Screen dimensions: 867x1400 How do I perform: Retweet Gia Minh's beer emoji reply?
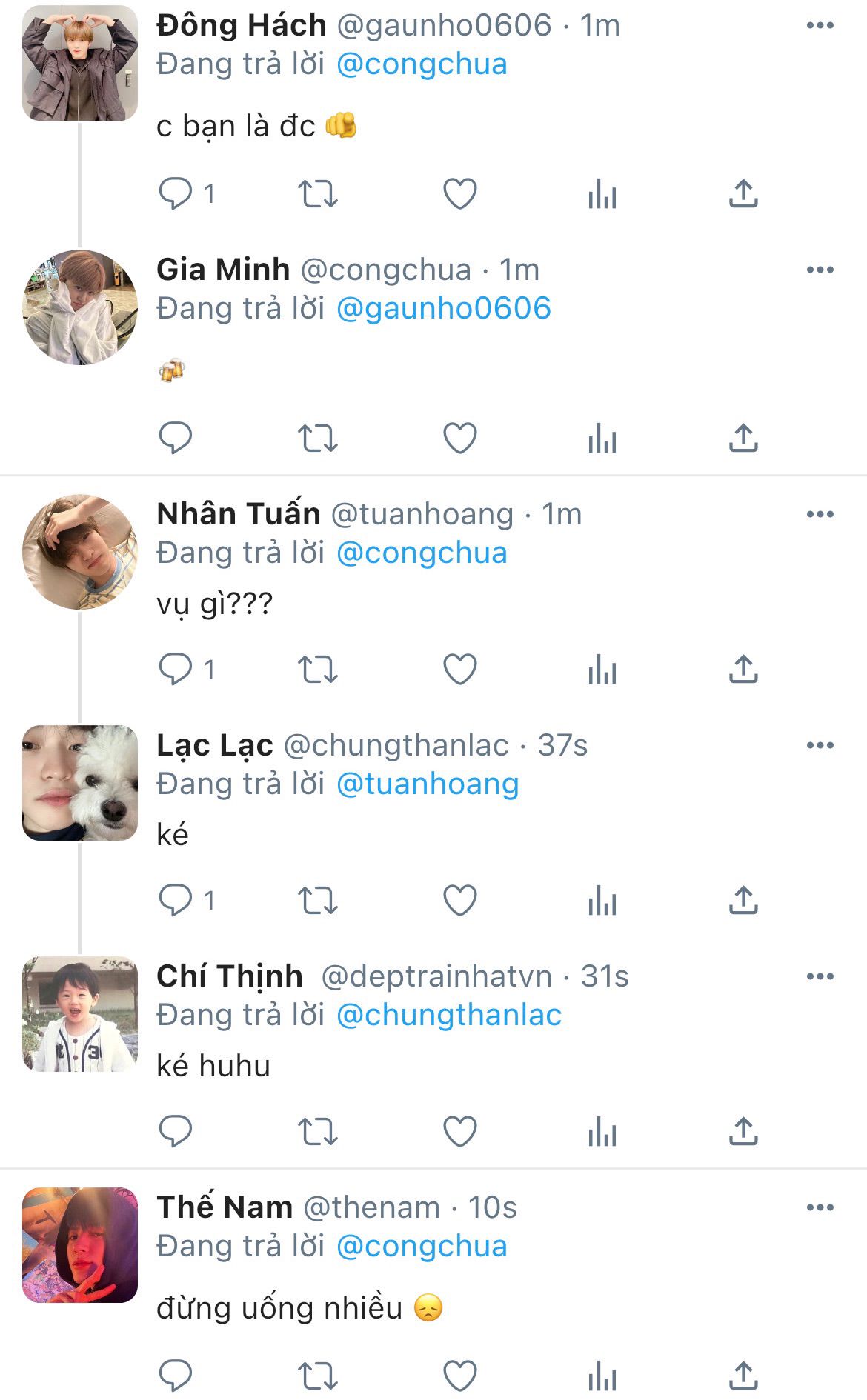(317, 439)
